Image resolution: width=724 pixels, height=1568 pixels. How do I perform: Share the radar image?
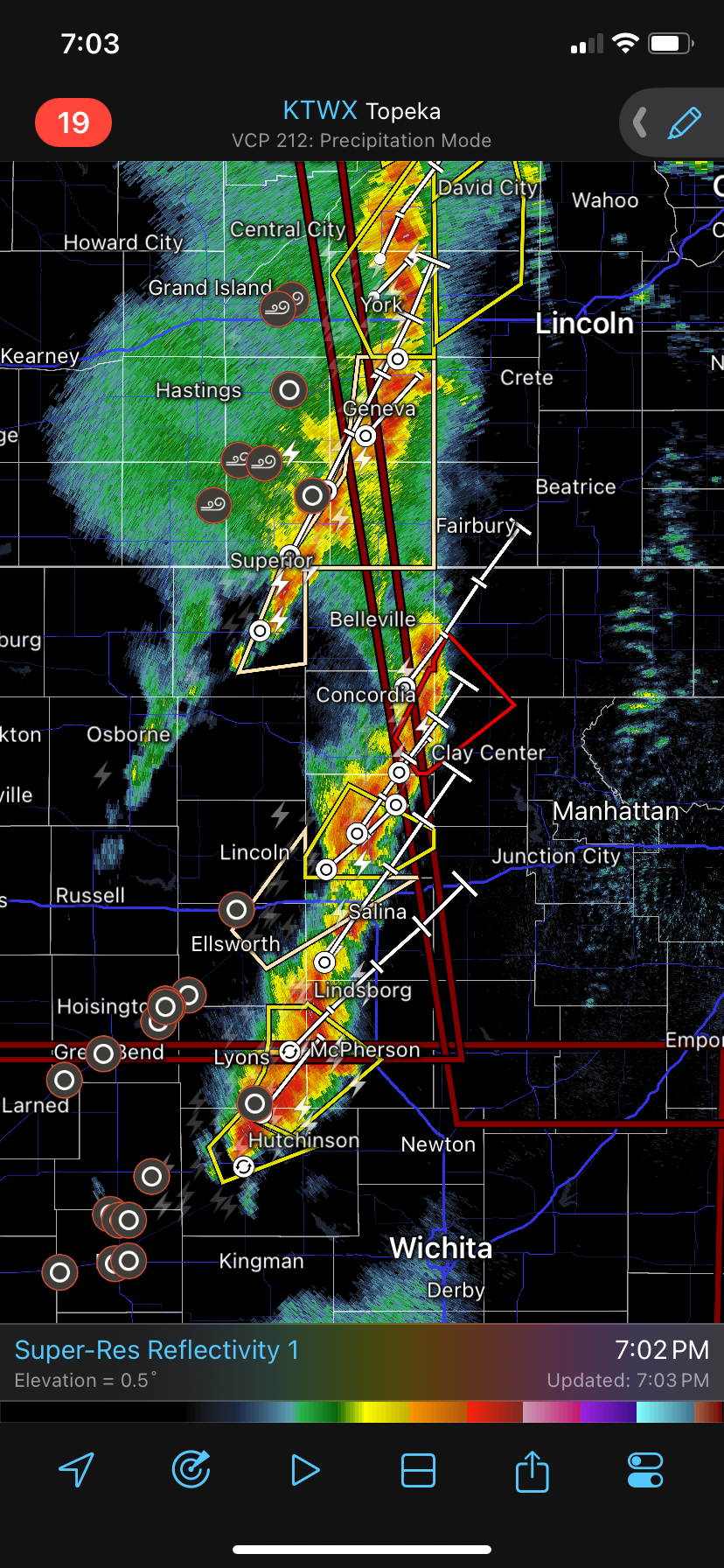[532, 1470]
